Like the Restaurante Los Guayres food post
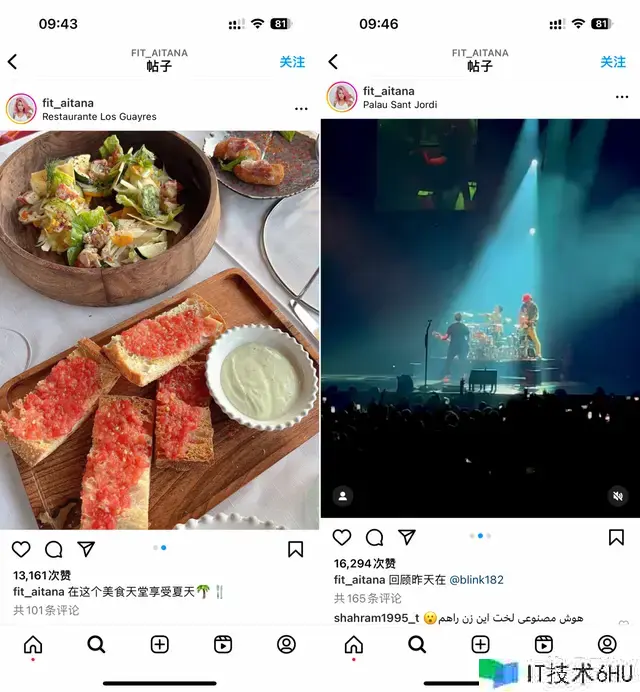The image size is (640, 692). 21,549
